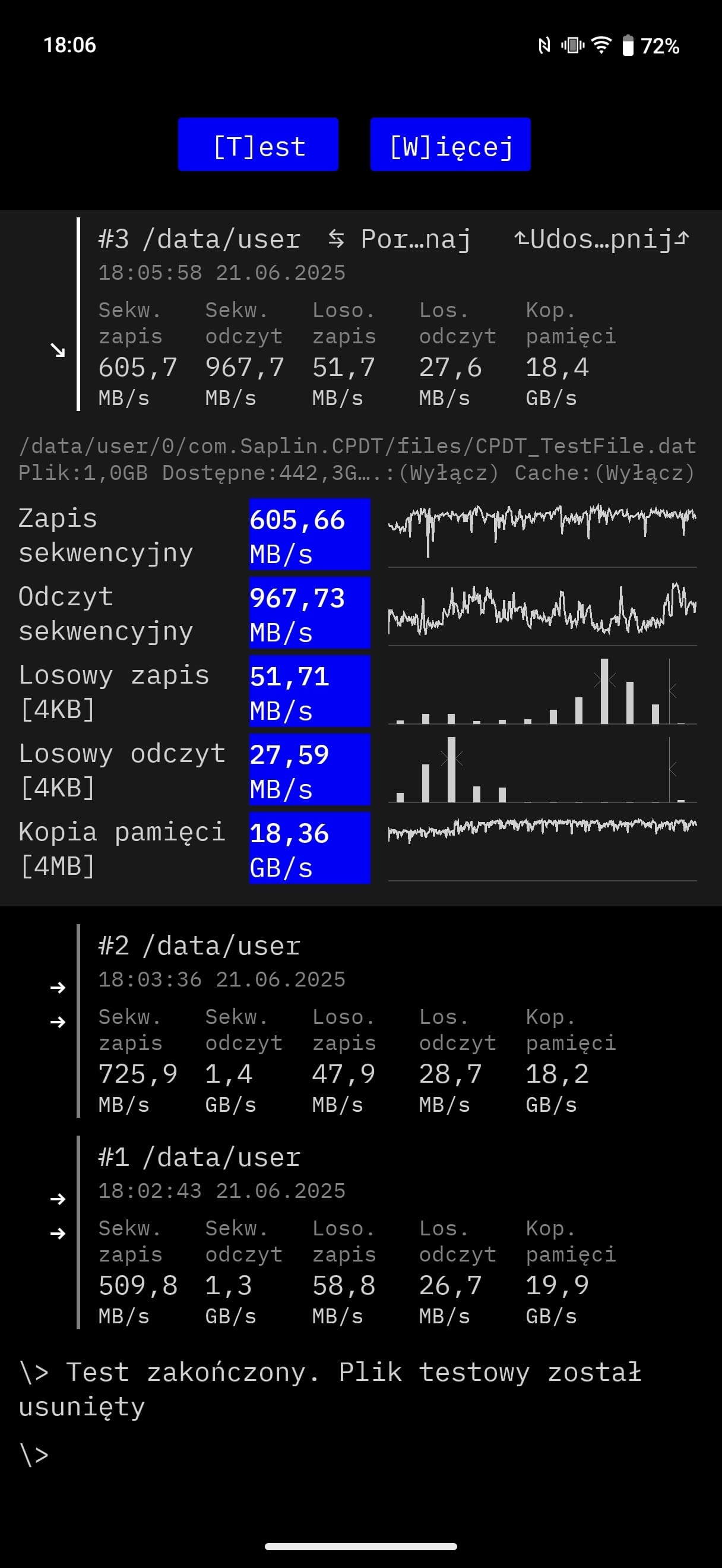This screenshot has height=1568, width=722.
Task: Start a benchmark with the [T]est button
Action: click(x=258, y=144)
